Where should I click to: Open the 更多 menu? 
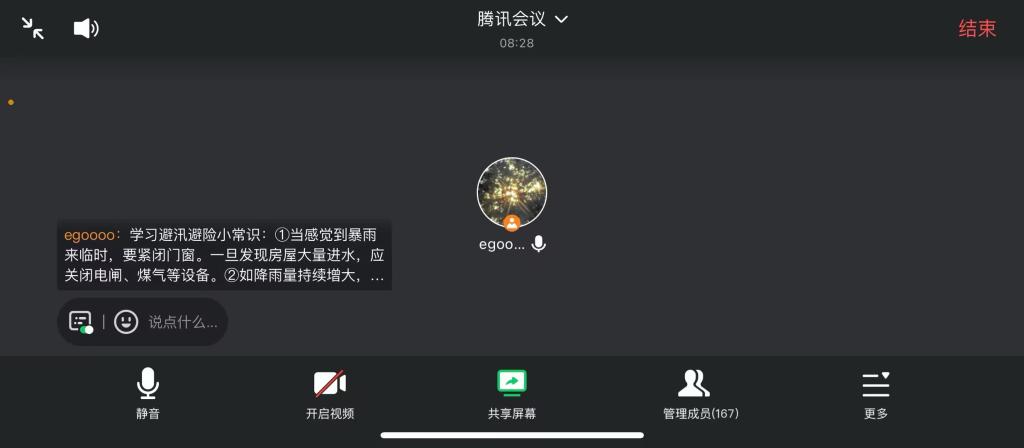point(876,393)
